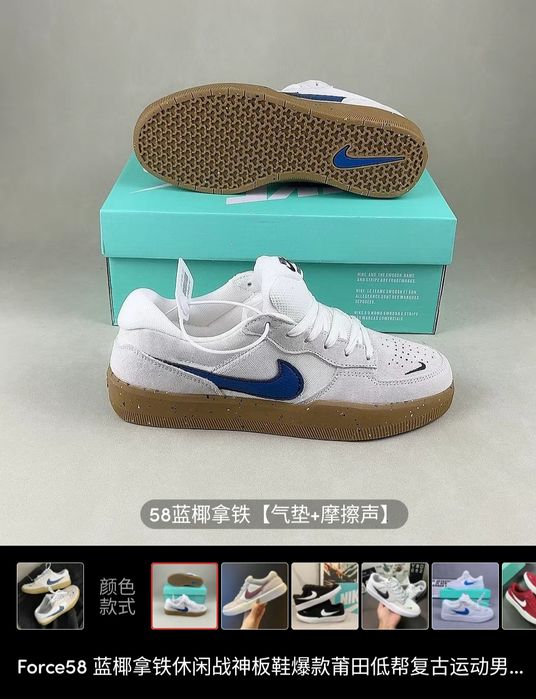The width and height of the screenshot is (536, 699).
Task: Open the main image thumbnail with two sneakers
Action: tap(50, 596)
